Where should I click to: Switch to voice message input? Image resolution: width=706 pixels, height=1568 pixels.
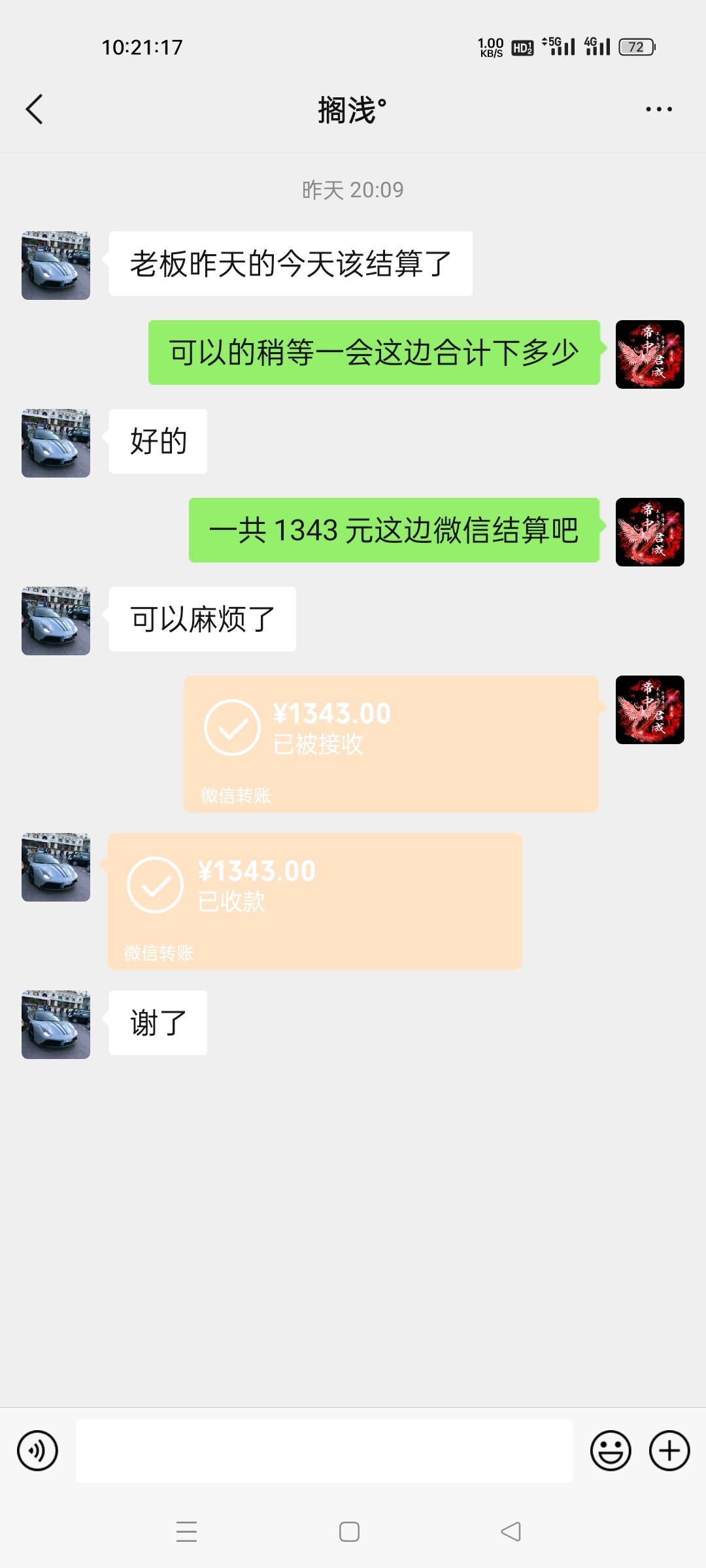coord(37,1450)
